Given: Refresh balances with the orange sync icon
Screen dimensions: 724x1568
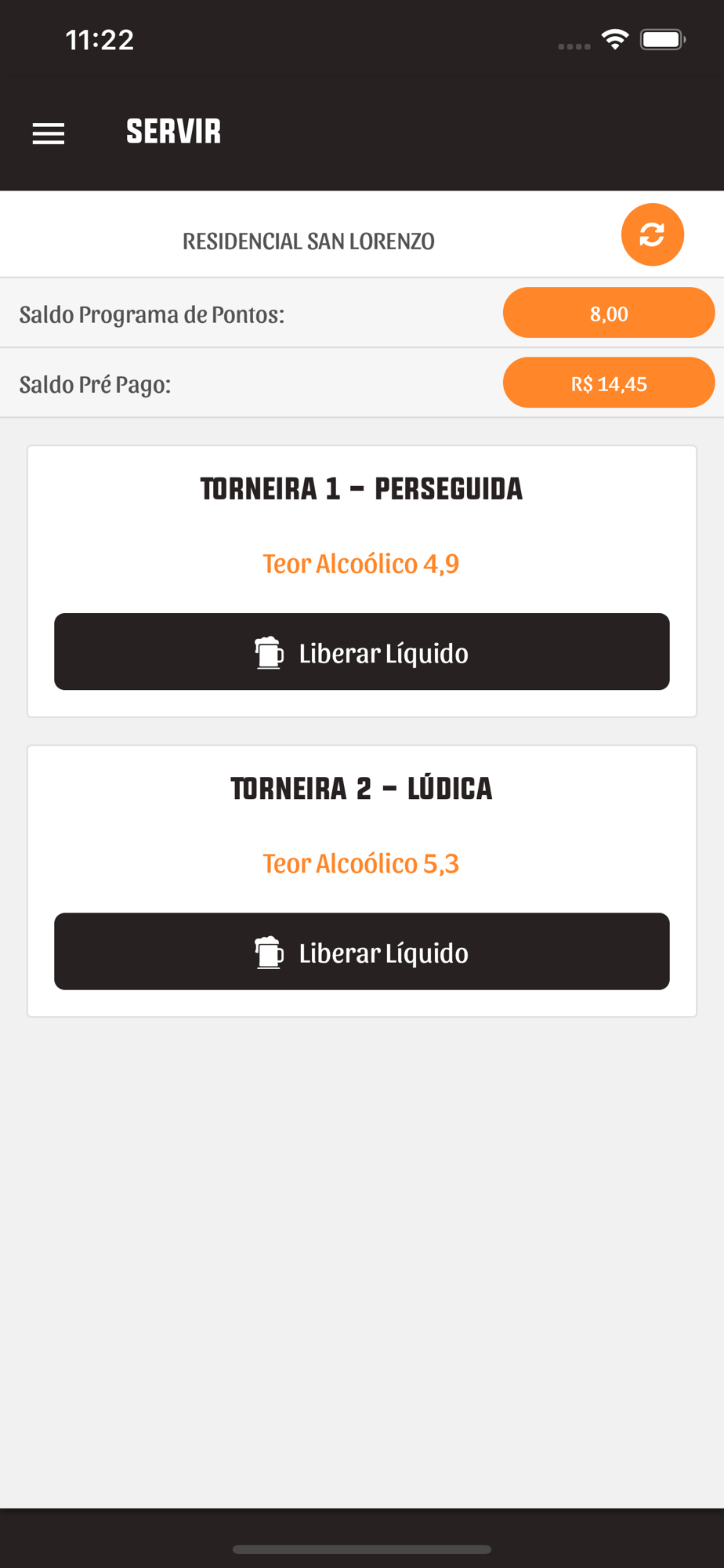Looking at the screenshot, I should (653, 234).
